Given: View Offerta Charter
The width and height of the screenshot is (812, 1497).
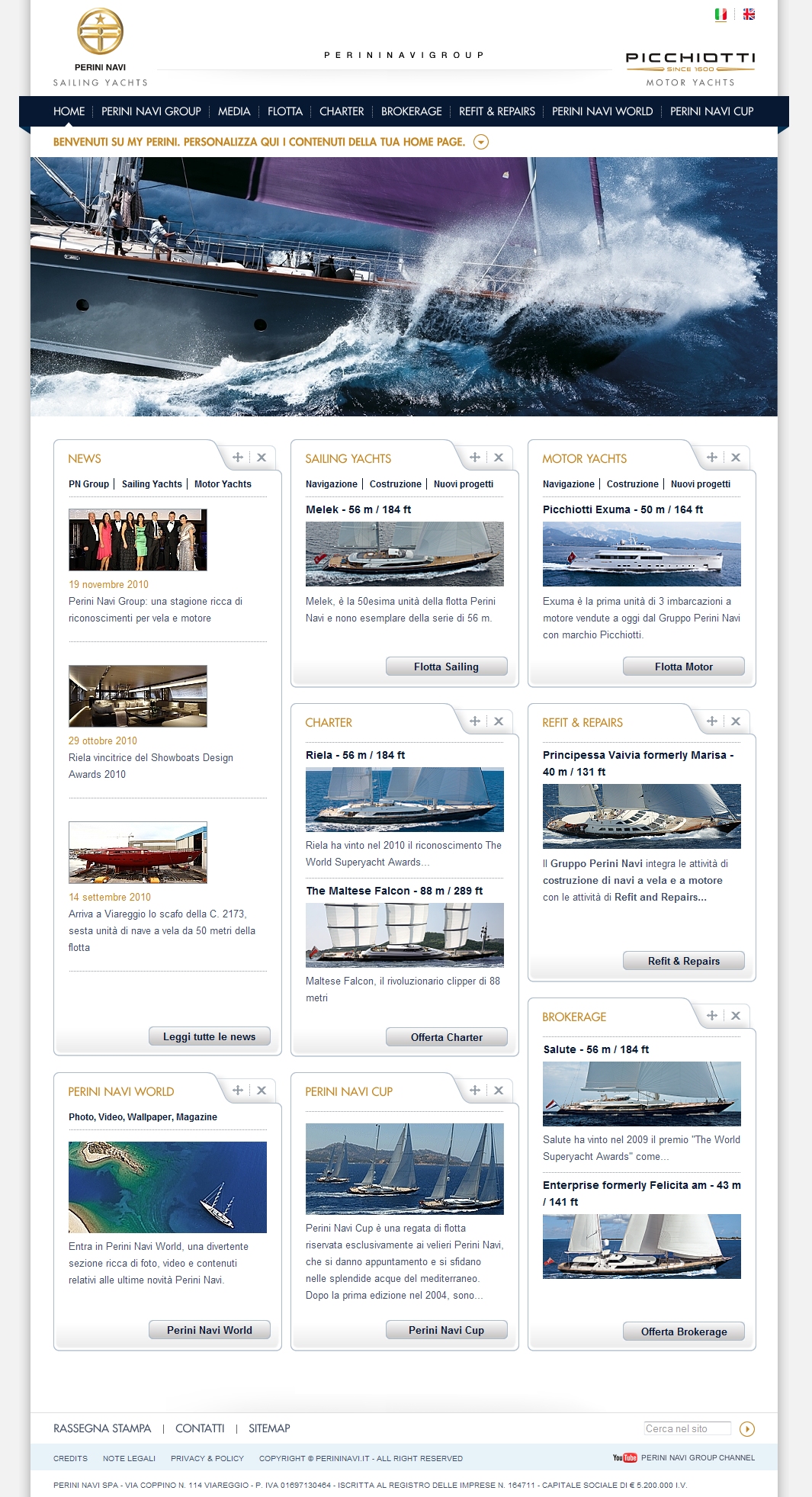Looking at the screenshot, I should pos(446,1037).
